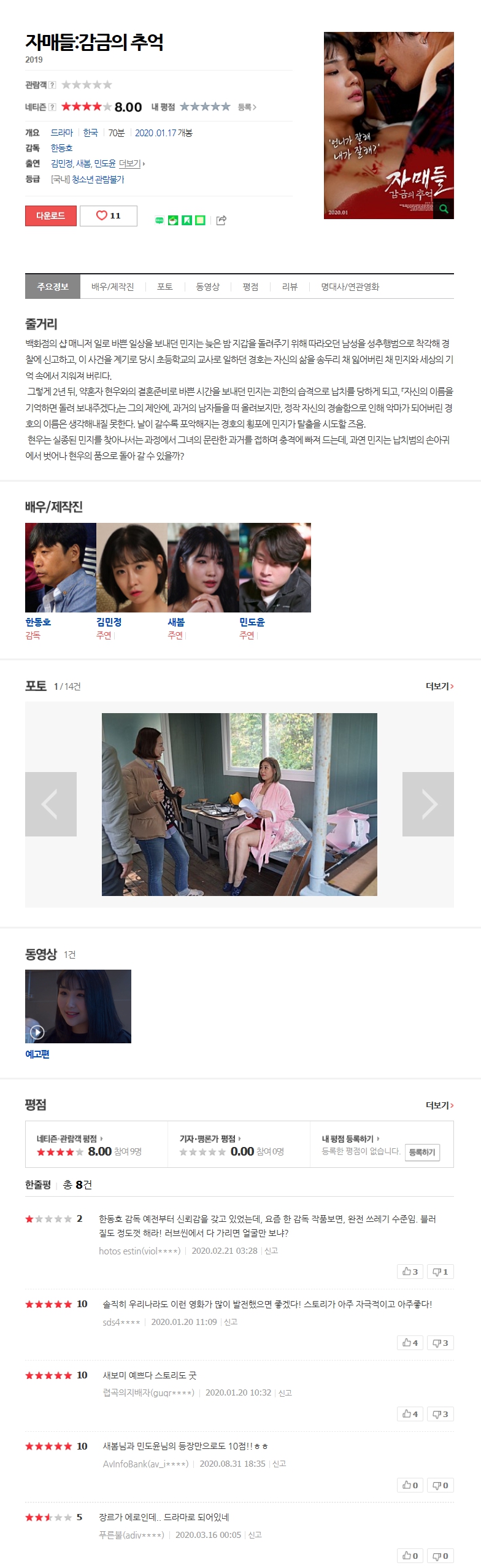Switch to the 배우/제작진 tab
This screenshot has width=481, height=1568.
(112, 287)
